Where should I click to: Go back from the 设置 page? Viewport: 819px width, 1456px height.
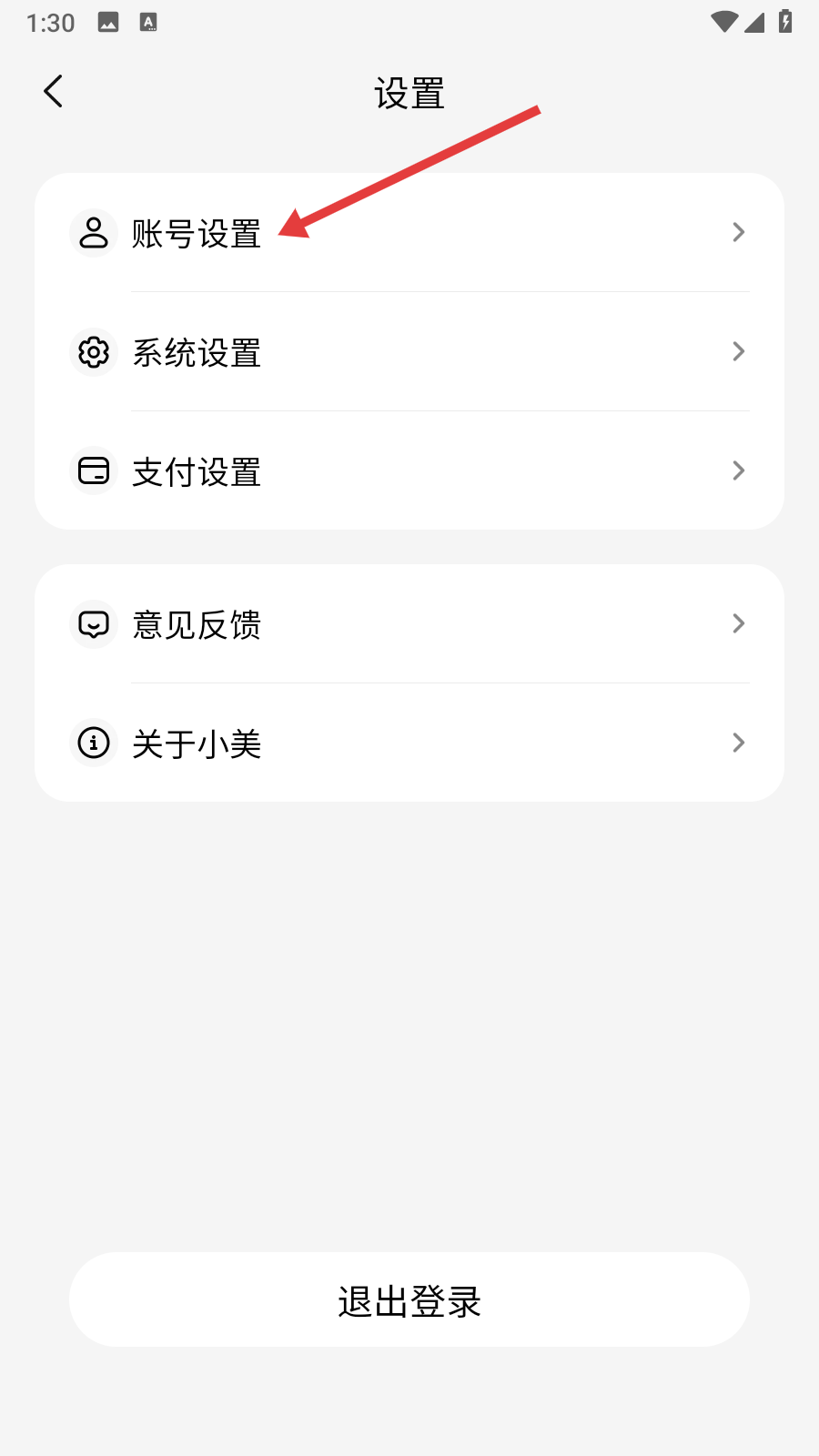54,92
